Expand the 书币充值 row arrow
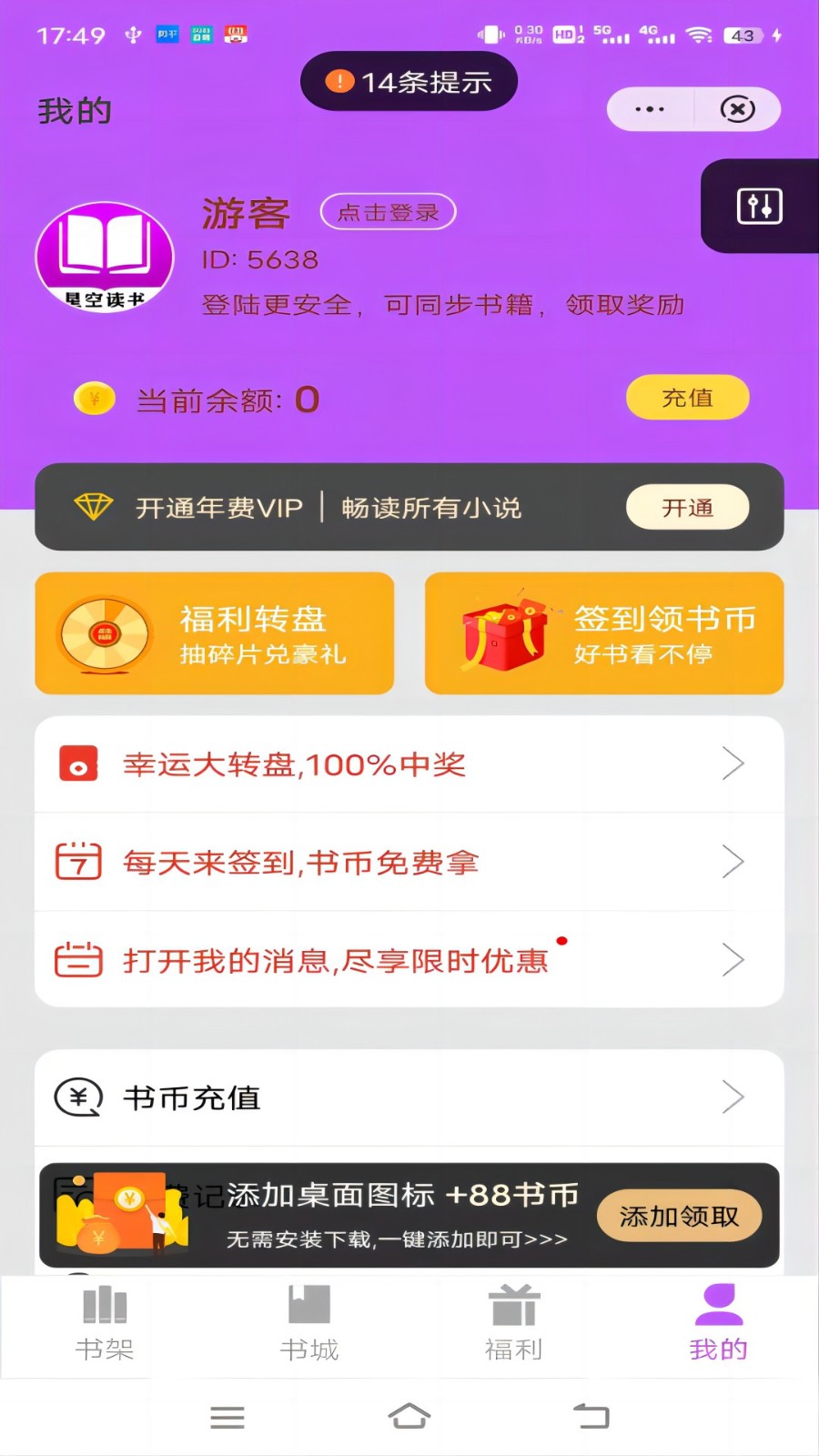The height and width of the screenshot is (1456, 819). point(733,1098)
